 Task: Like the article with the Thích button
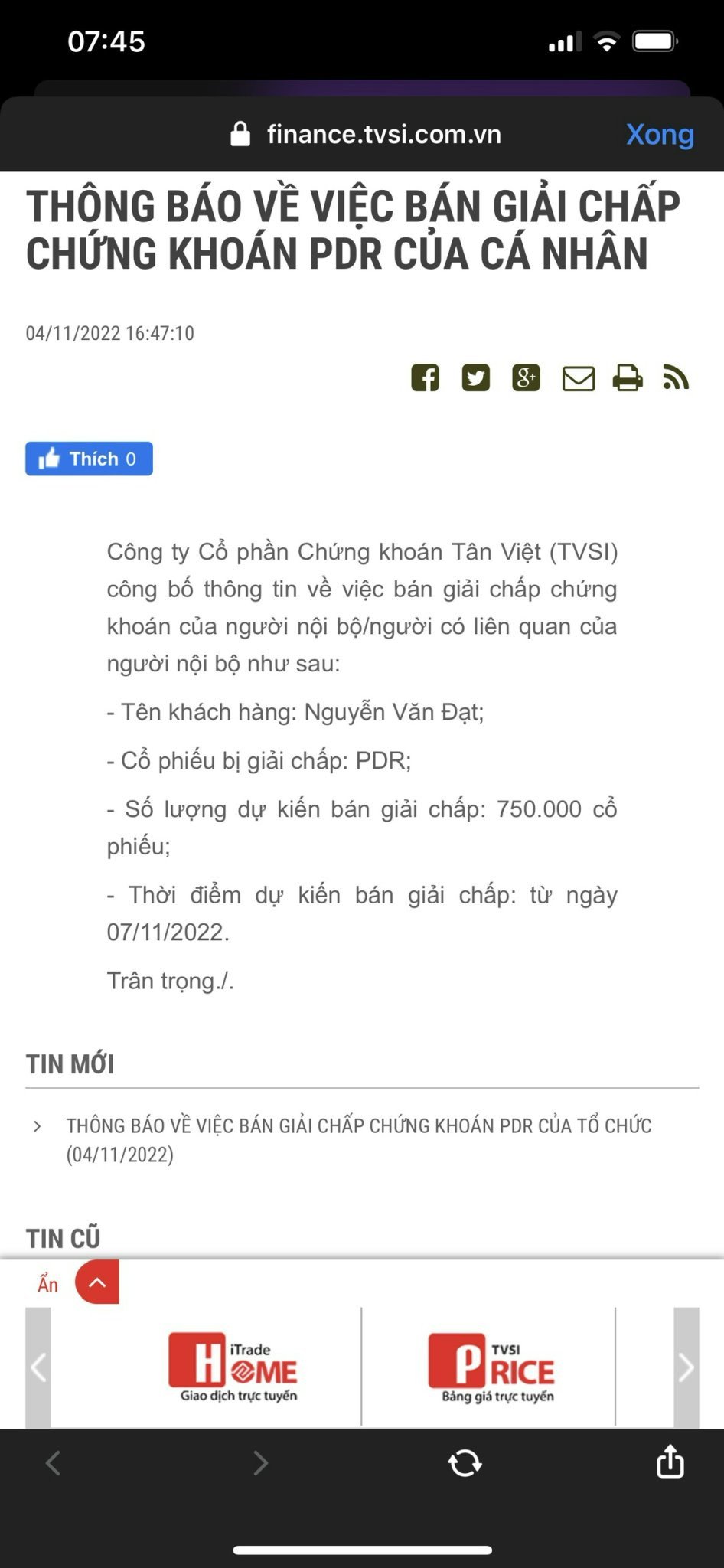pos(89,458)
